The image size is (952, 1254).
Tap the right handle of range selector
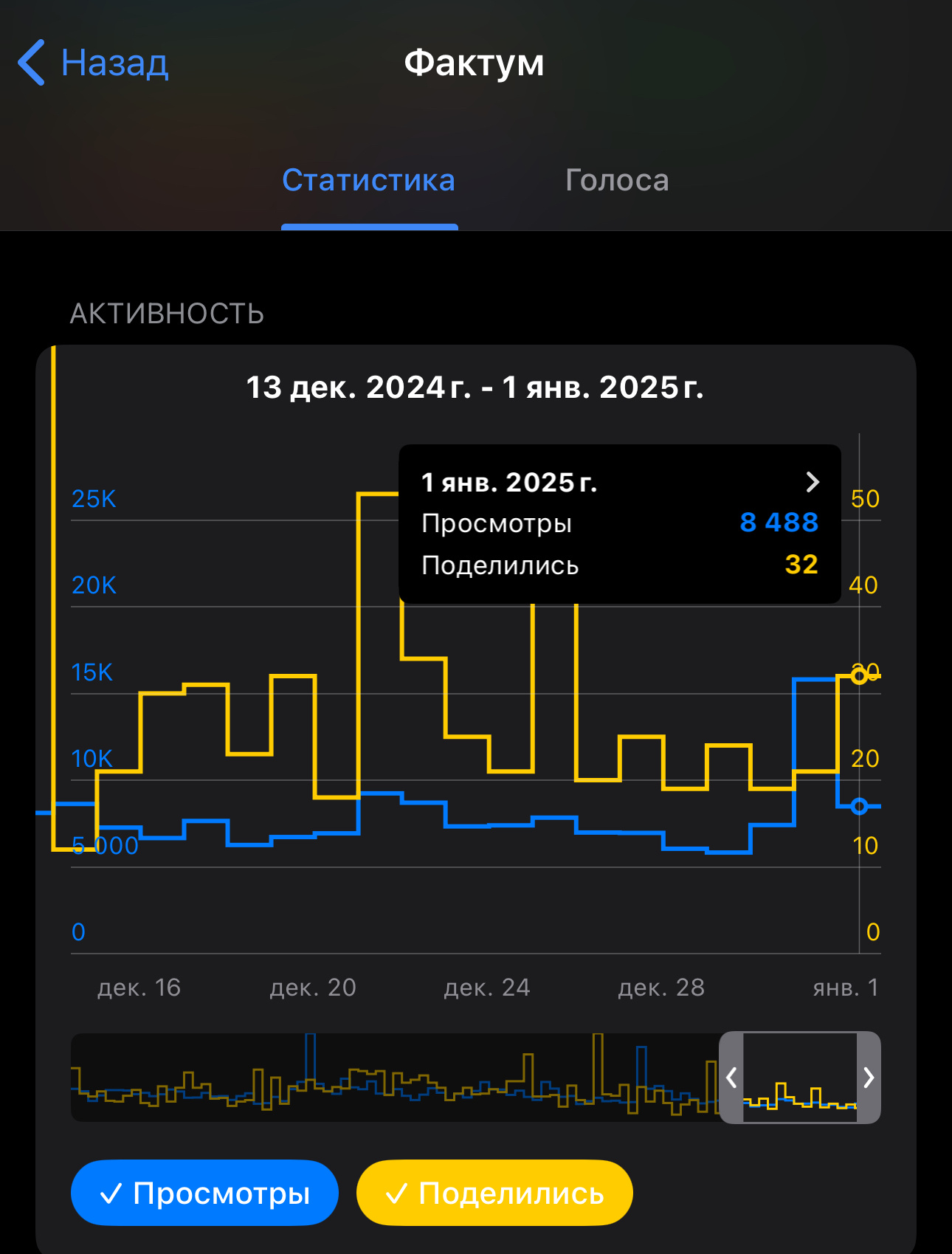pos(869,1078)
